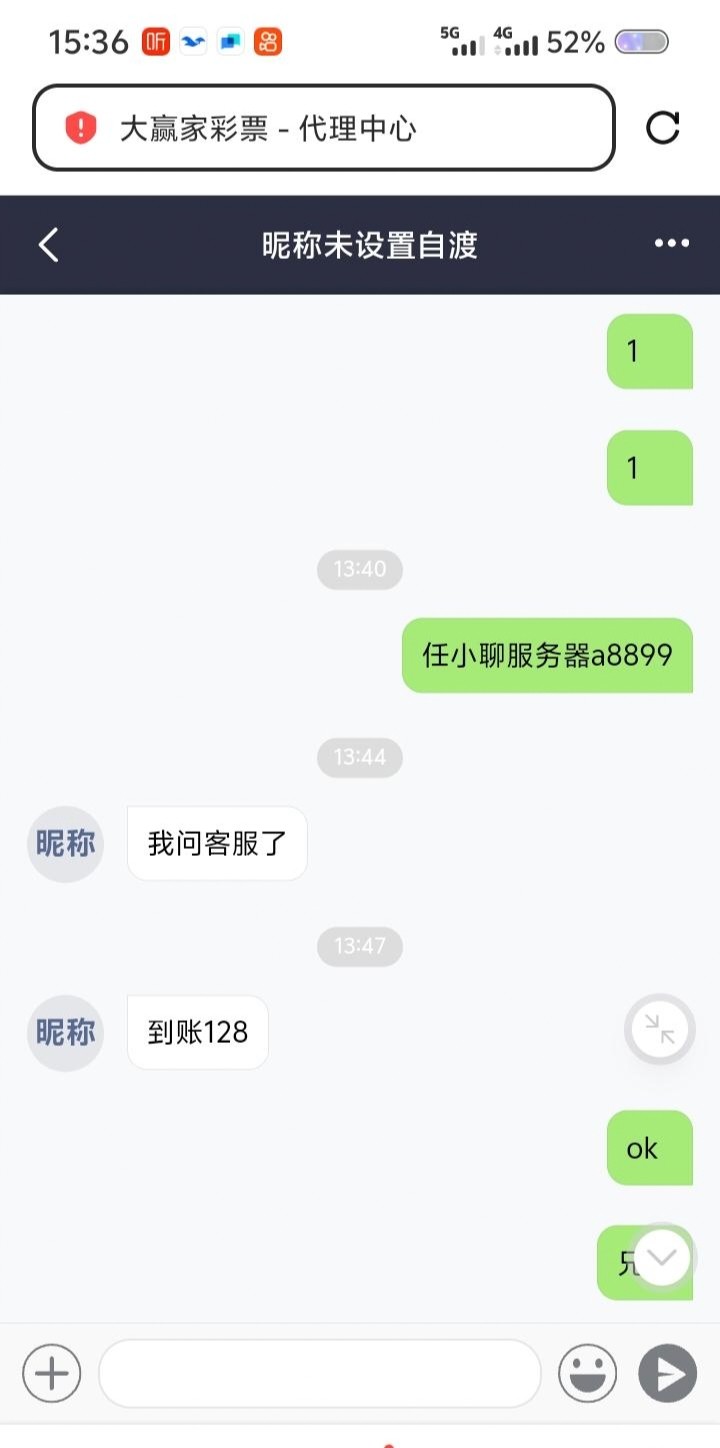Open the attachment menu with the plus icon
This screenshot has width=720, height=1448.
click(49, 1373)
